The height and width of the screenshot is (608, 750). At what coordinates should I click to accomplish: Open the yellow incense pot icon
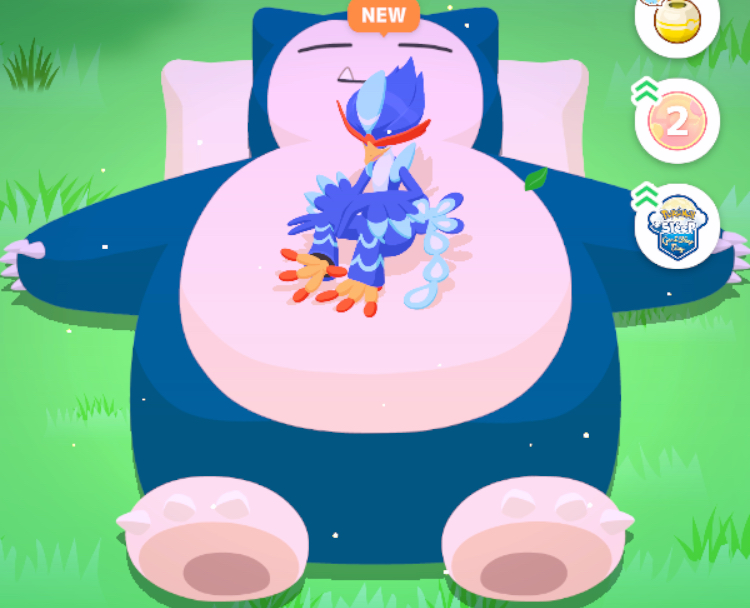pyautogui.click(x=677, y=23)
